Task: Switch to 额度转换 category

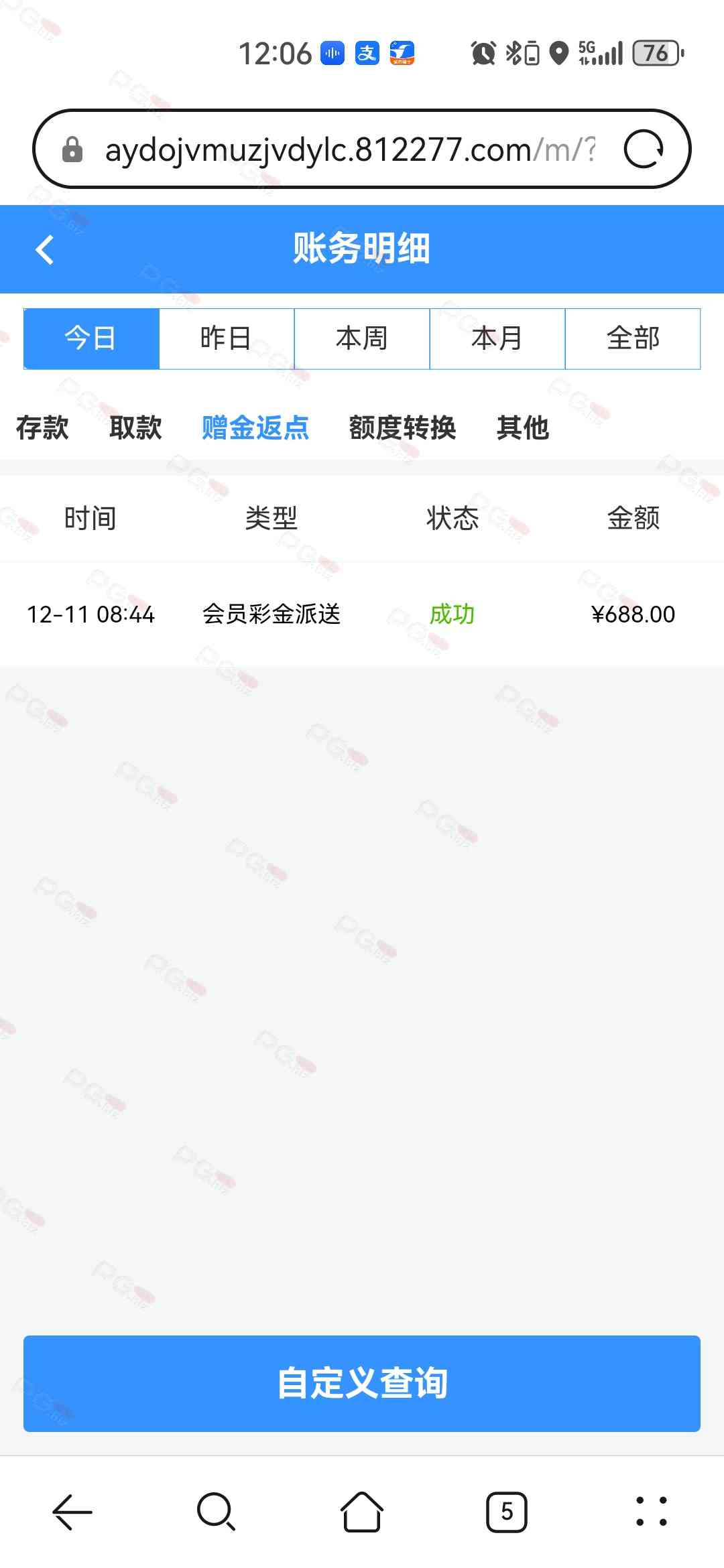Action: (x=402, y=428)
